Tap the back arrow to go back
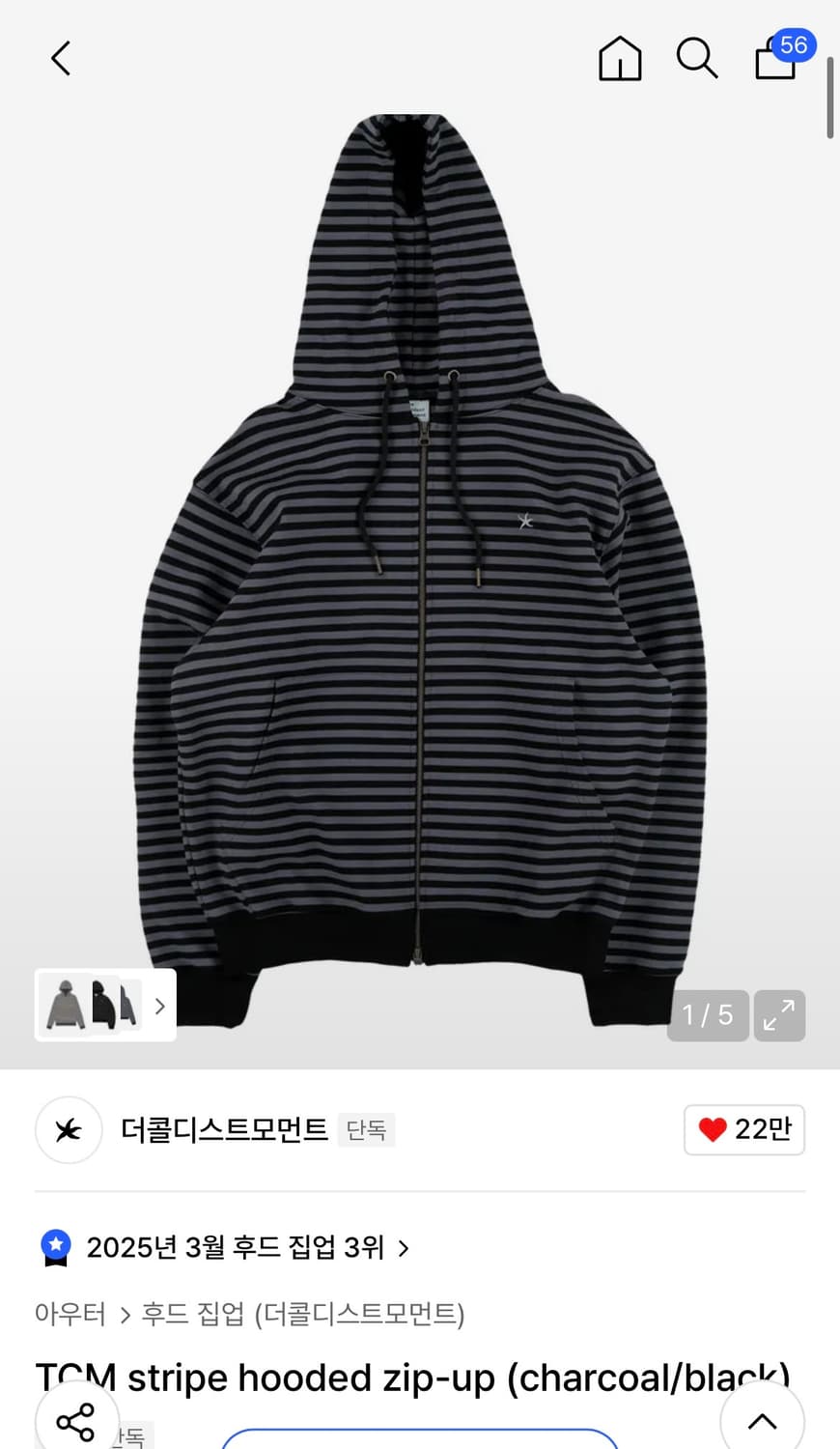 pyautogui.click(x=60, y=58)
